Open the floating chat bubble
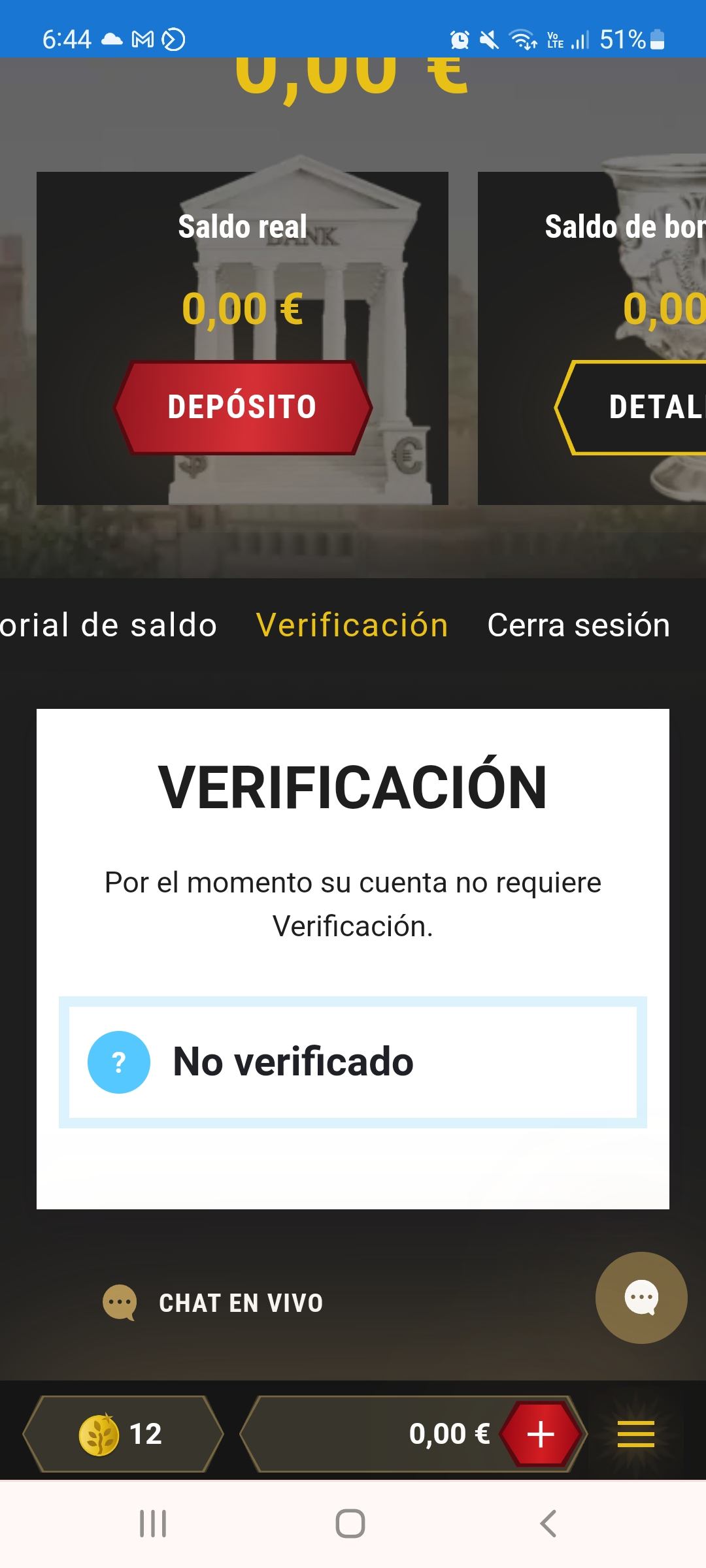Image resolution: width=706 pixels, height=1568 pixels. [x=641, y=1298]
